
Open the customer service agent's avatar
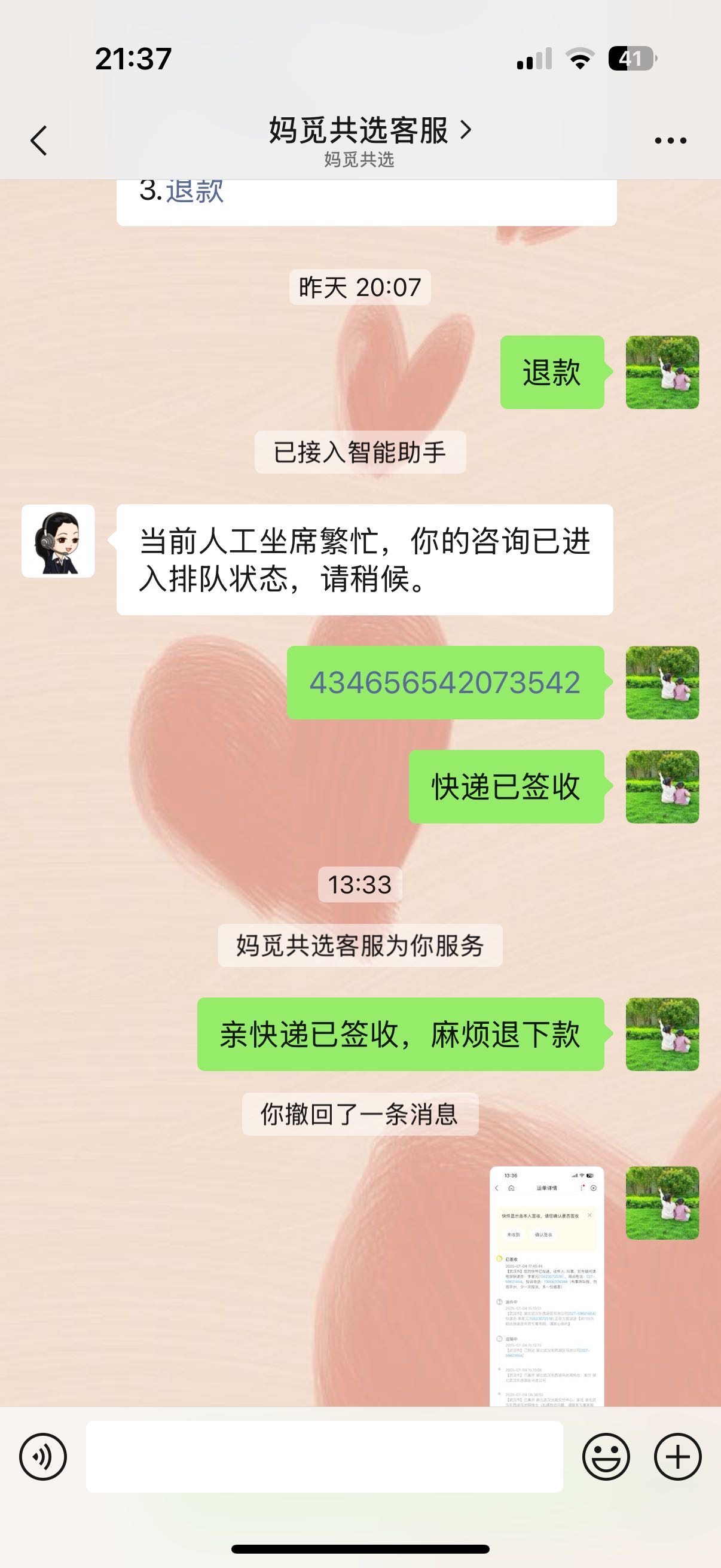tap(59, 541)
